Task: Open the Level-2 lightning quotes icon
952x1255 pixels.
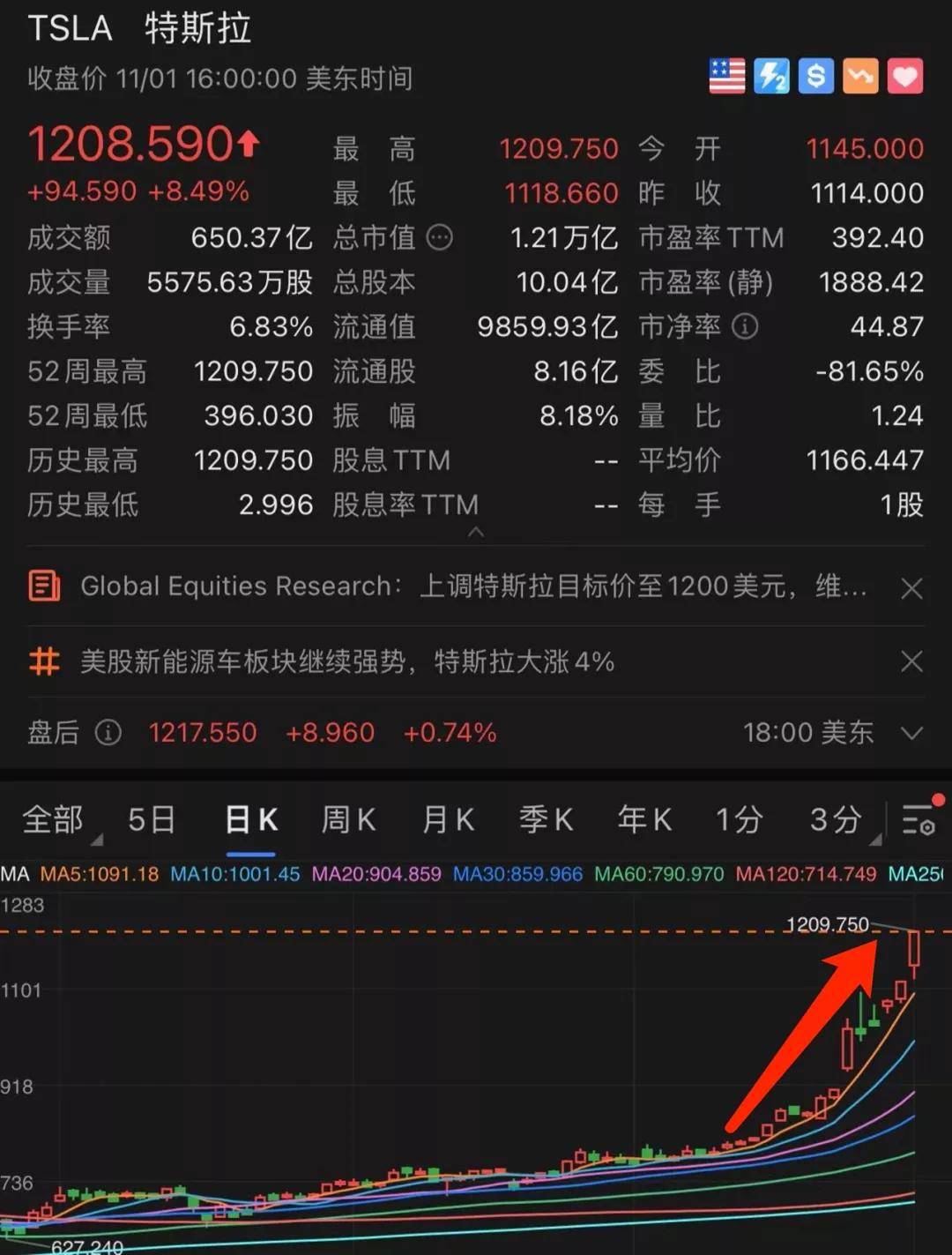Action: [771, 75]
